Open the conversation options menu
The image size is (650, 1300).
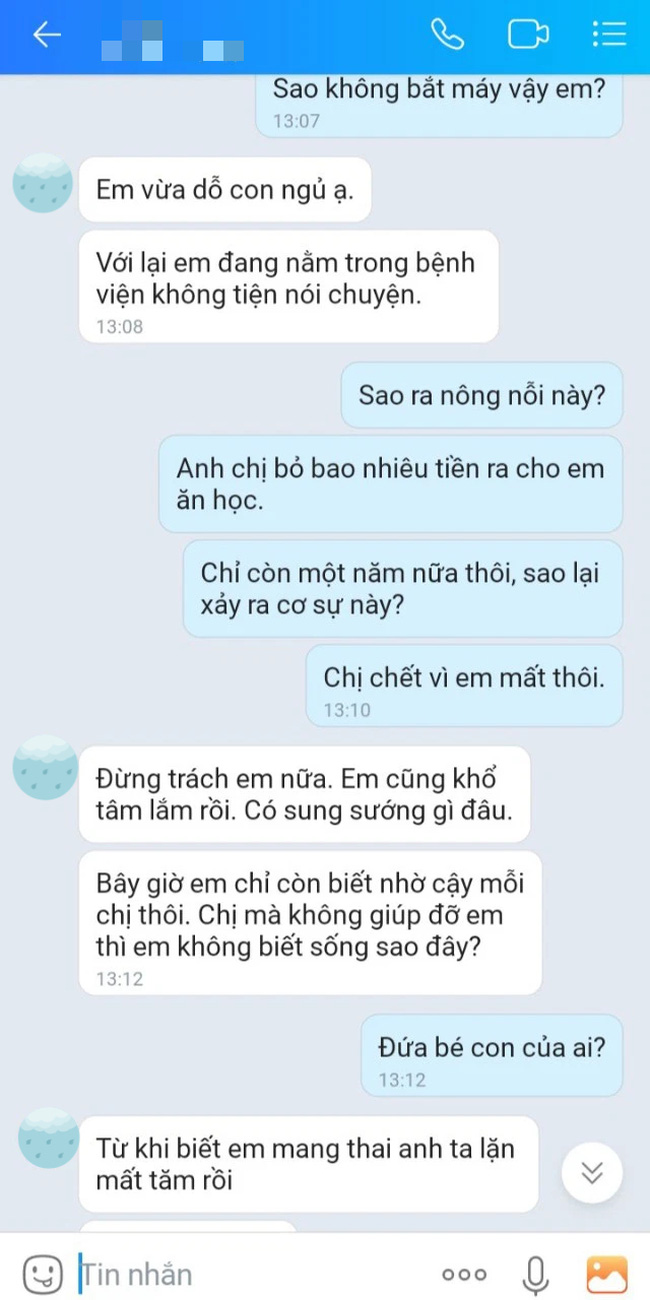pyautogui.click(x=608, y=35)
